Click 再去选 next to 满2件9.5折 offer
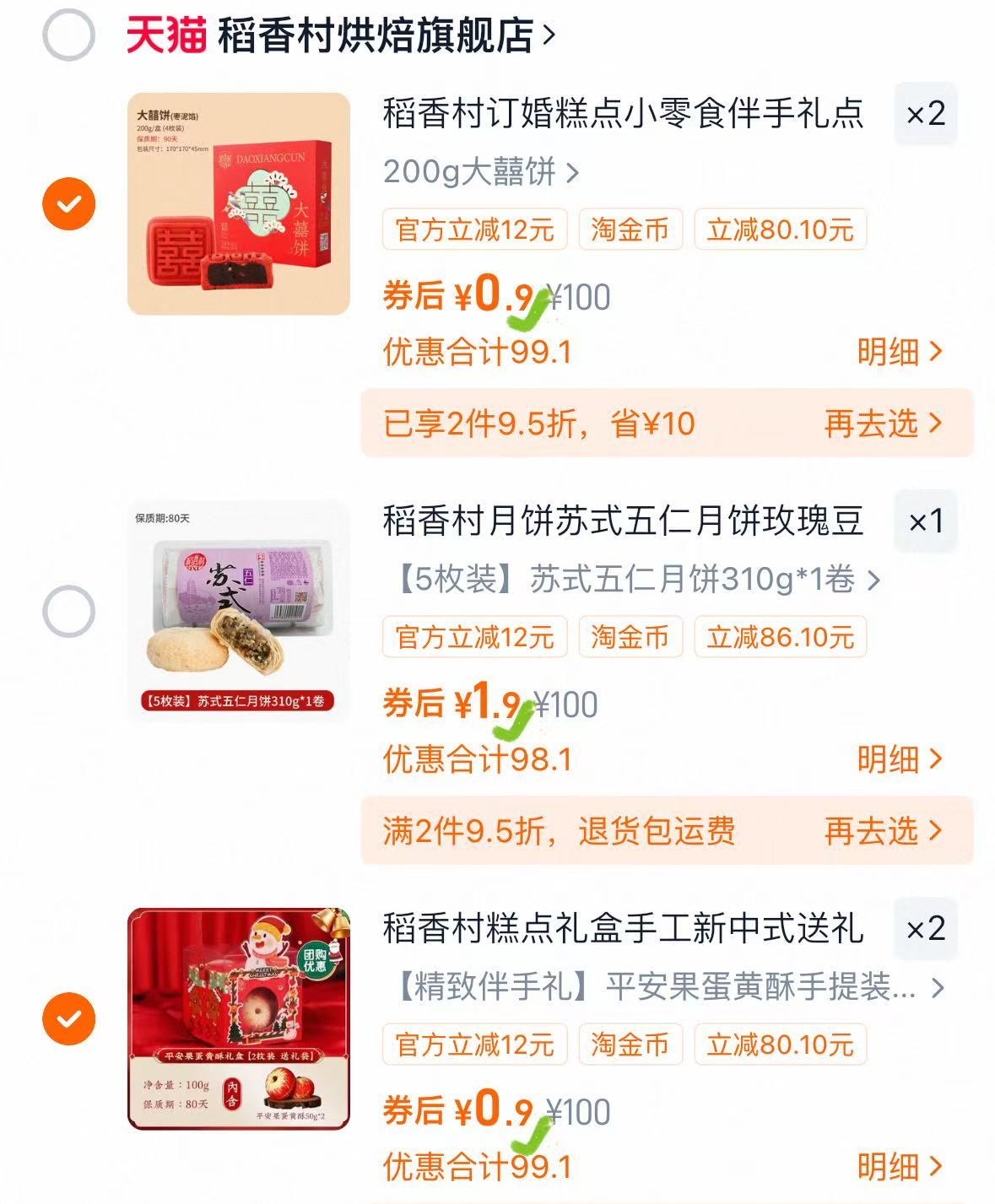 (873, 831)
